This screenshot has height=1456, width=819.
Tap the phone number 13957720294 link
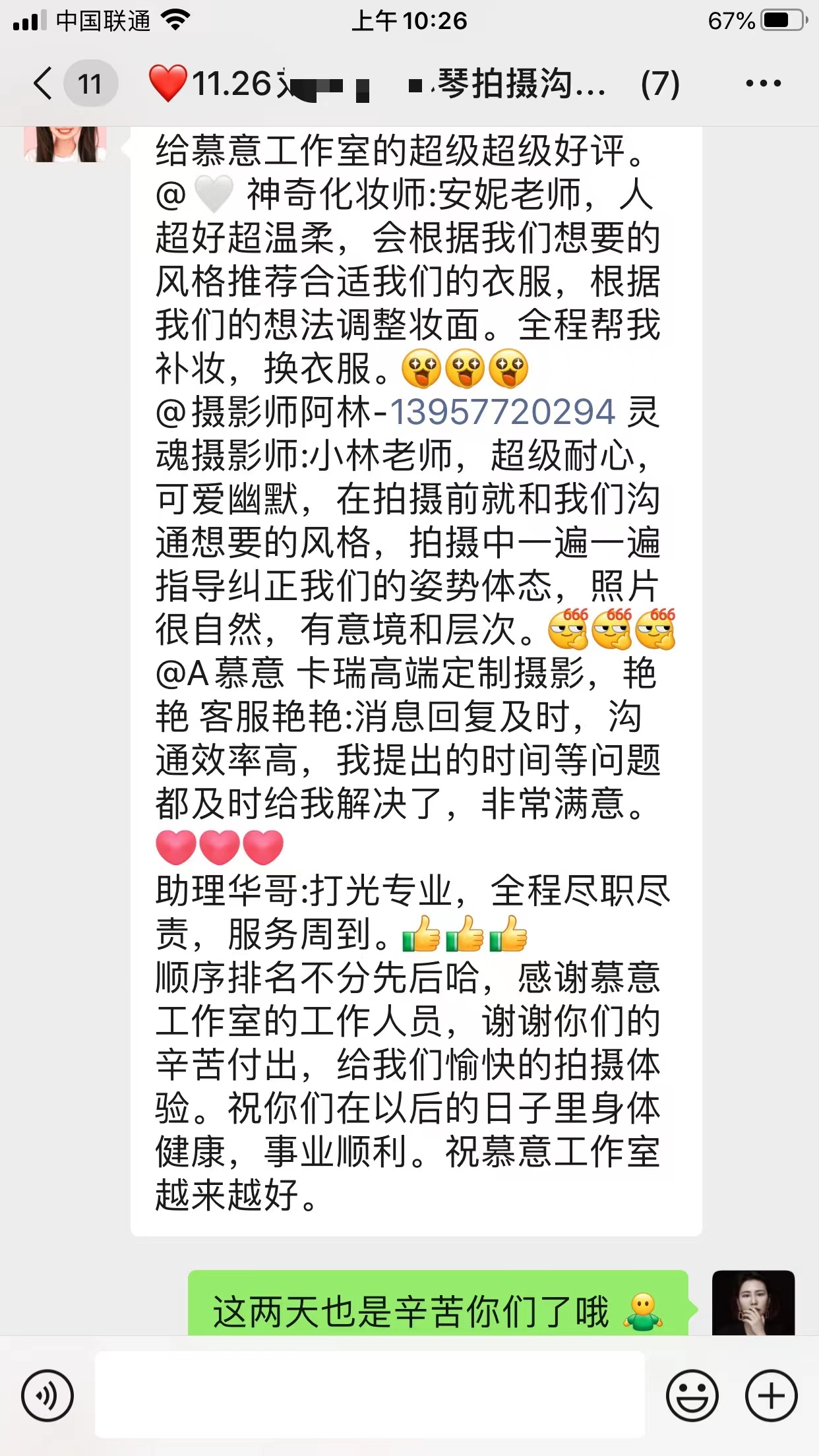(x=502, y=412)
